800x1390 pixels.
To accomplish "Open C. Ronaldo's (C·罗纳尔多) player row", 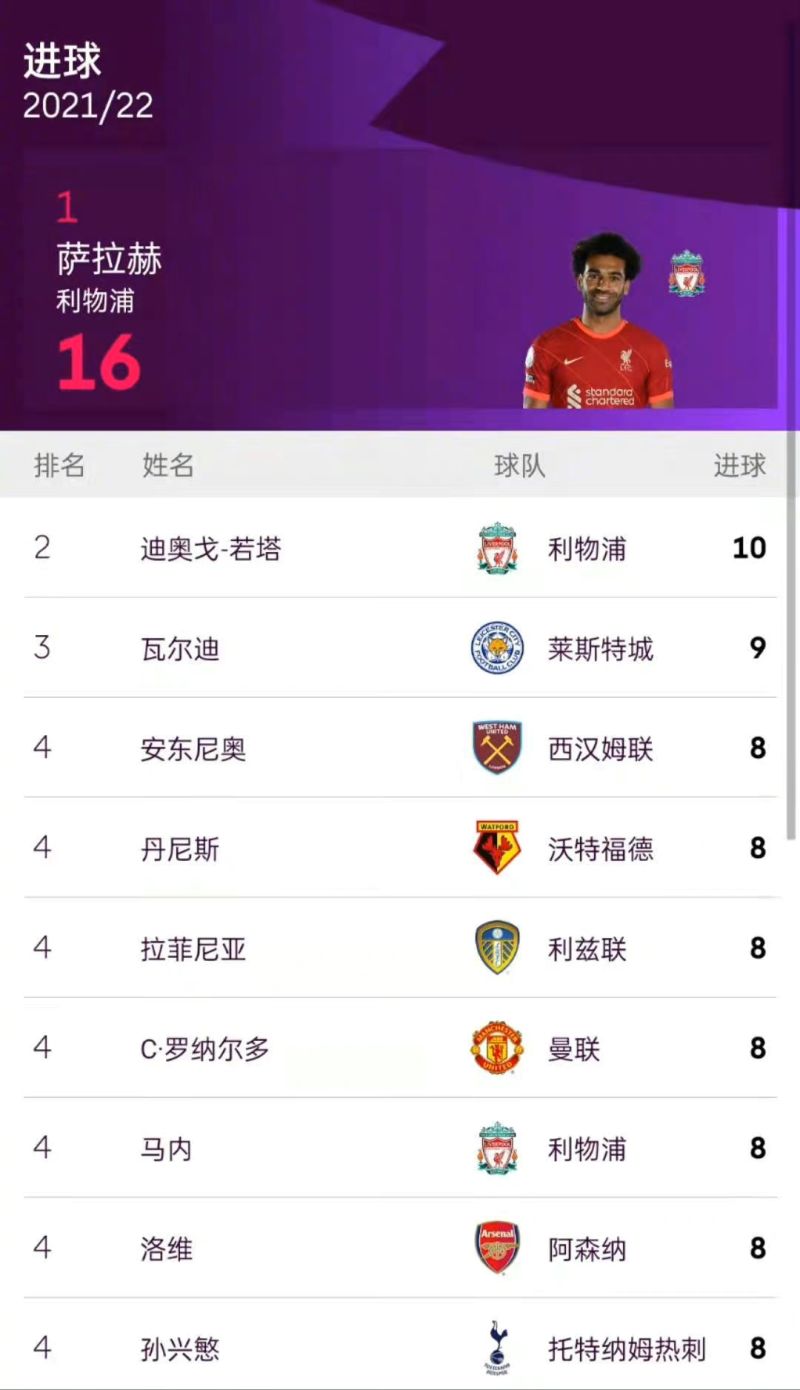I will coord(400,1048).
